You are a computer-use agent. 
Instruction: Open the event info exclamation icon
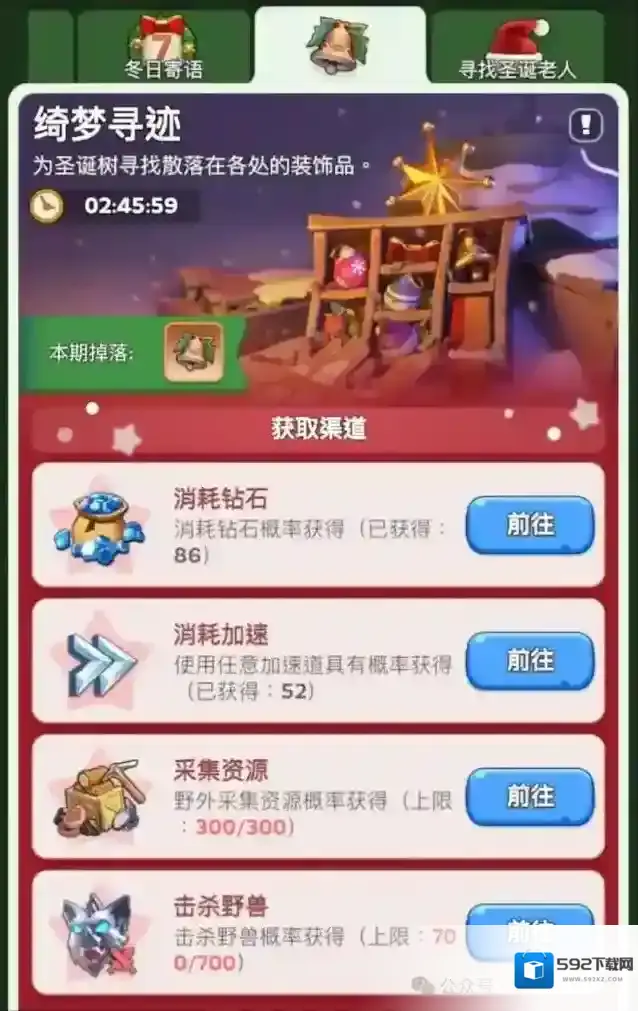coord(585,125)
